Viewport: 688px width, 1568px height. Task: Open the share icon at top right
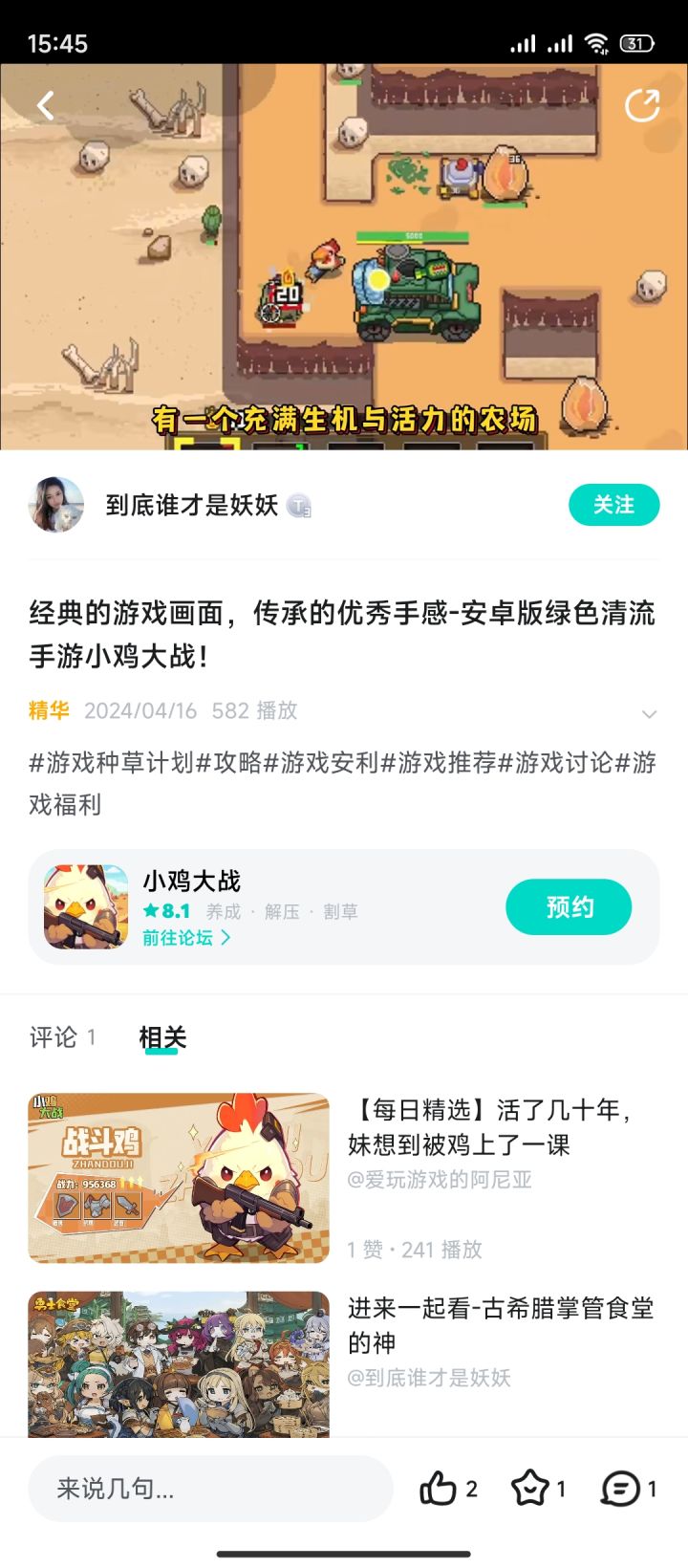pyautogui.click(x=643, y=104)
